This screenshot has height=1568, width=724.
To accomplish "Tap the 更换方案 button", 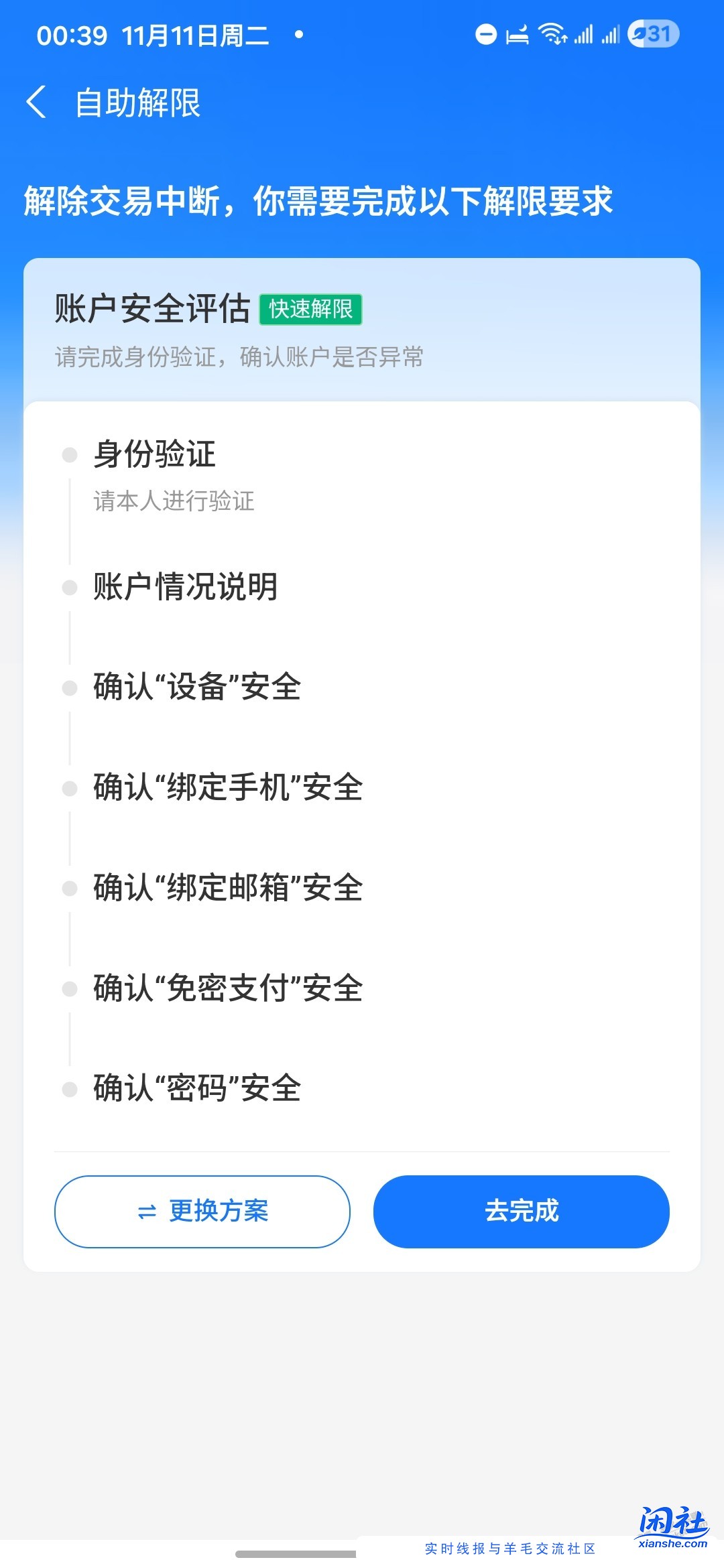I will pos(201,1212).
